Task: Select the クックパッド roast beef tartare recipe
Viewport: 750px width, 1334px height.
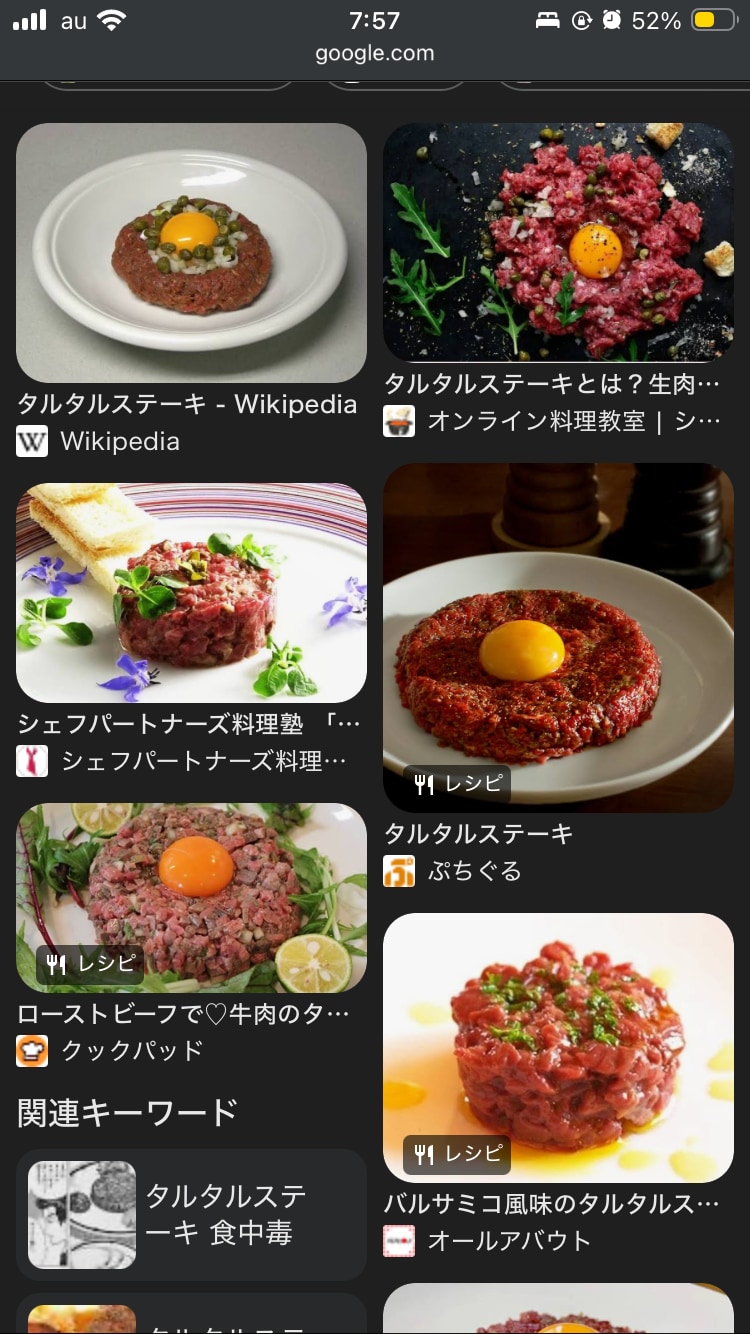Action: pos(191,897)
